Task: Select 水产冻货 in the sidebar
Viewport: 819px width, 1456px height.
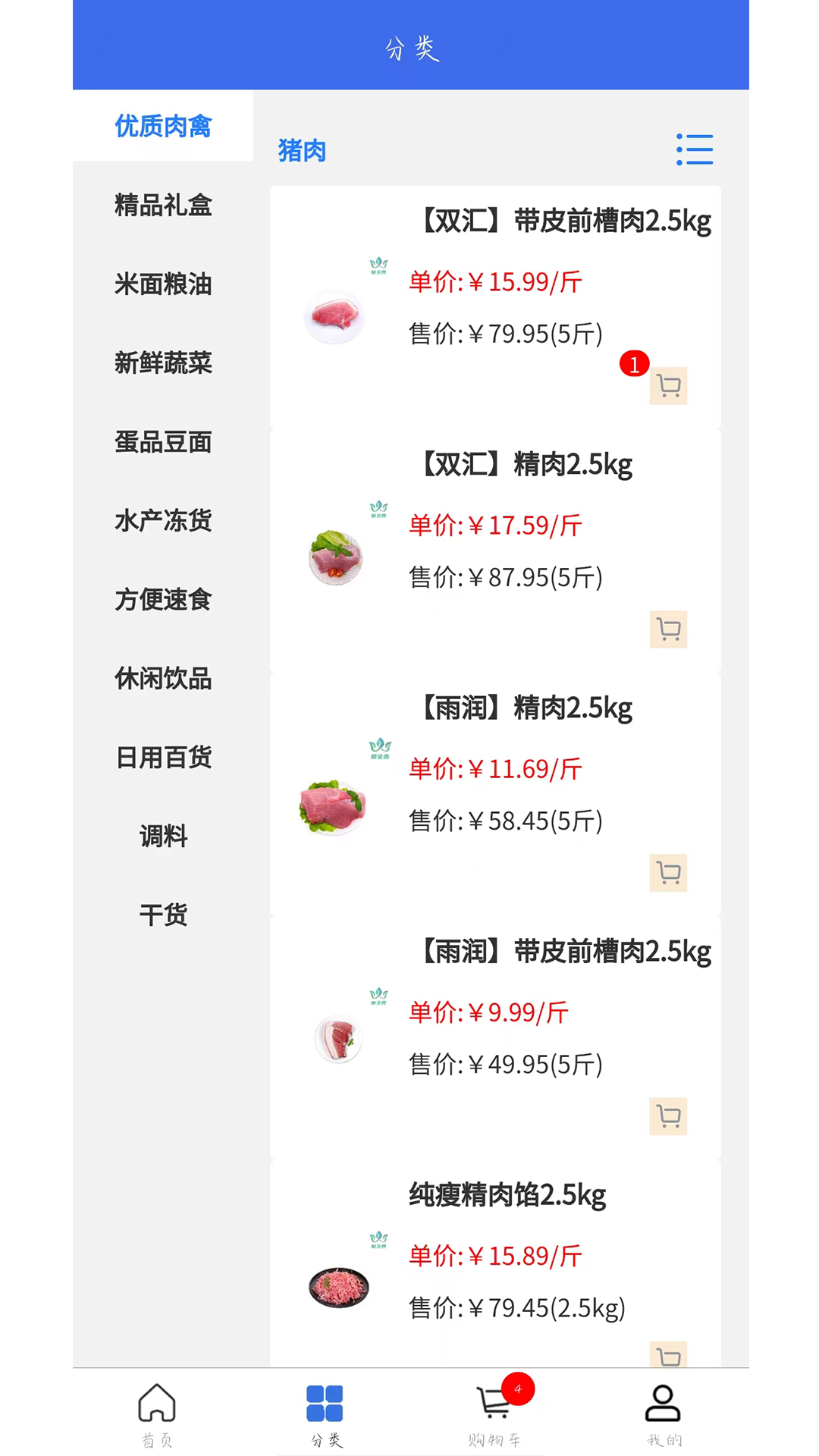Action: pos(163,521)
